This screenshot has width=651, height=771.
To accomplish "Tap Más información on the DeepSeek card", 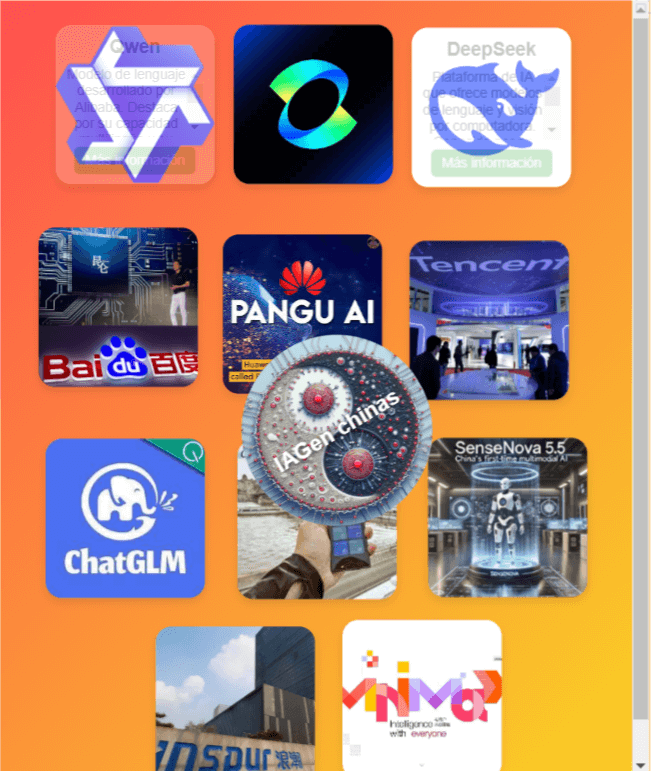I will 491,162.
